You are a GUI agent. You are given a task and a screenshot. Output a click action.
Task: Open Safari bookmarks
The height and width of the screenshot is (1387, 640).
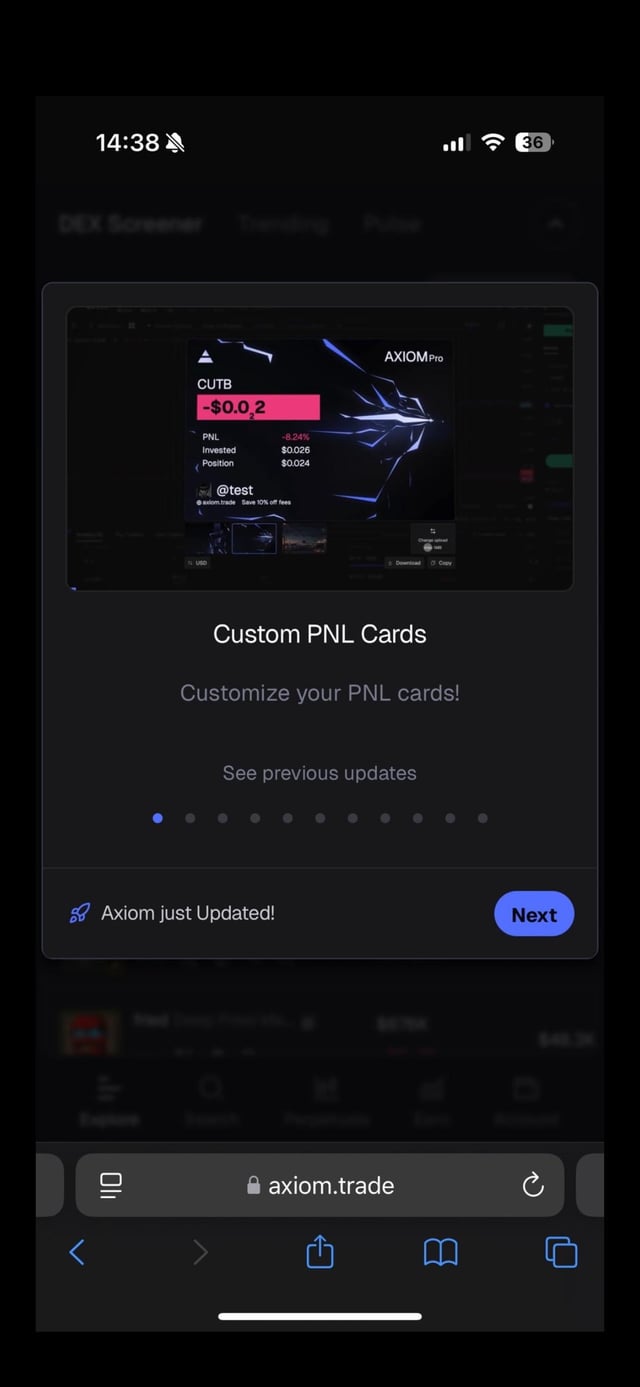[x=440, y=1252]
